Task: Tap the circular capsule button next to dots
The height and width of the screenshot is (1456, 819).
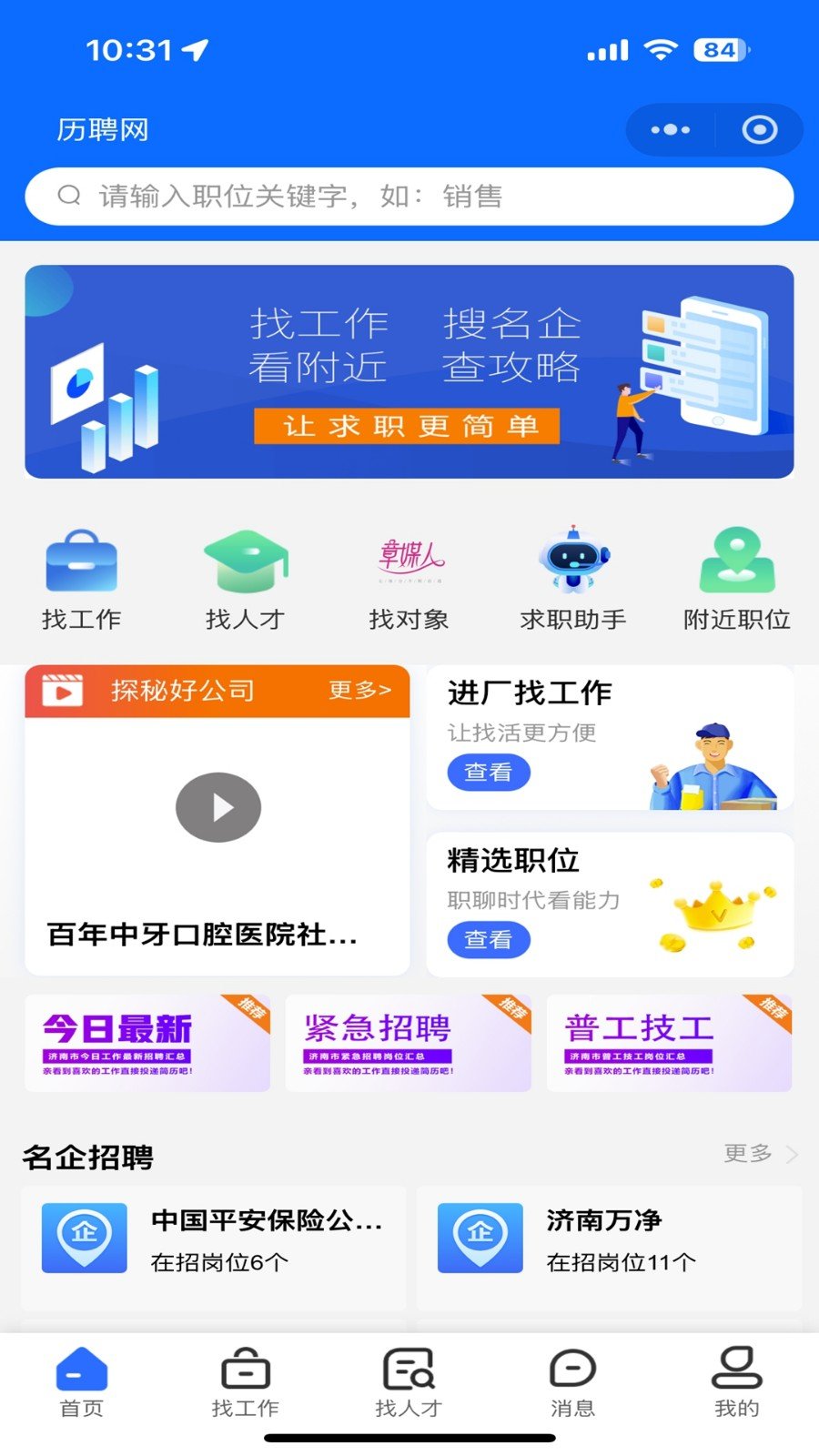Action: [x=758, y=129]
